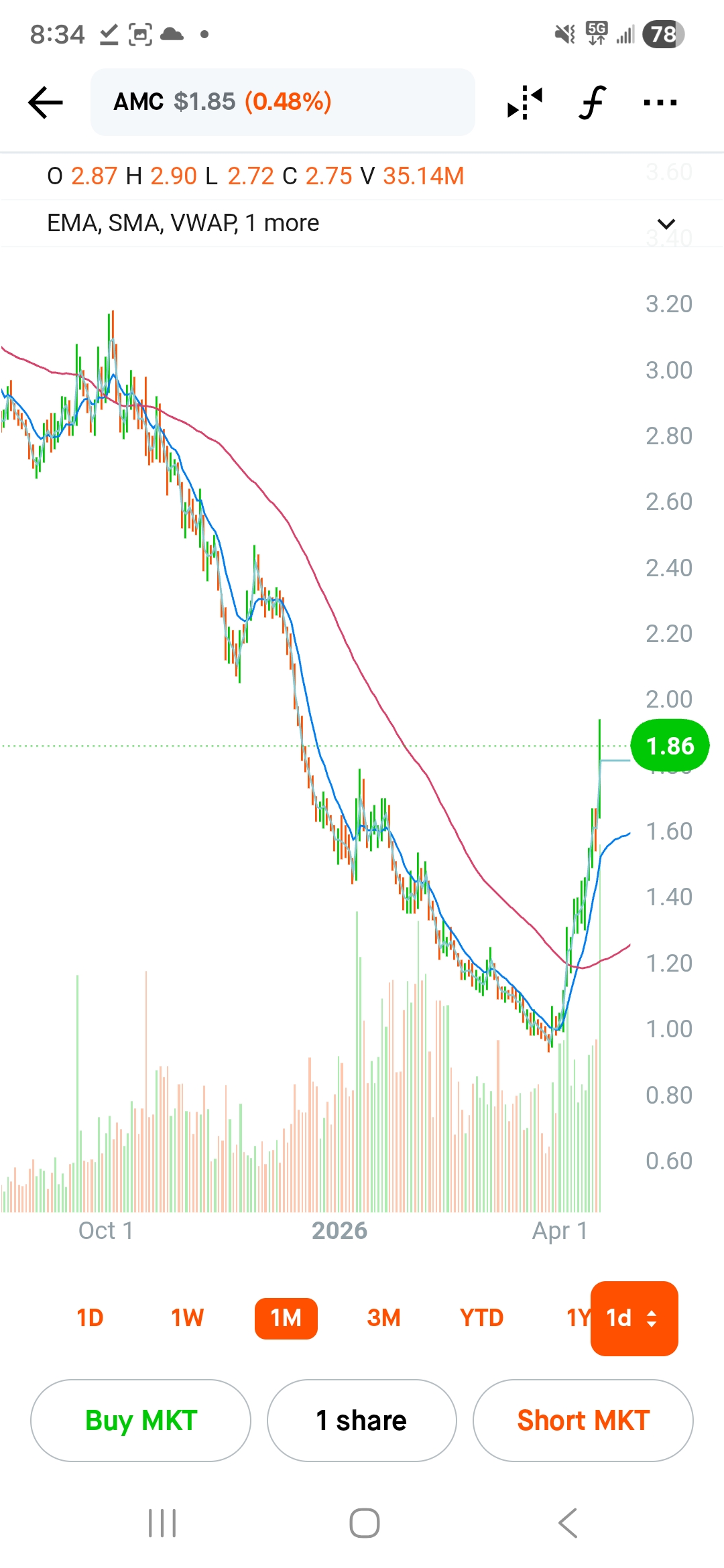This screenshot has width=724, height=1568.
Task: Switch chart range to 3M
Action: (383, 1318)
